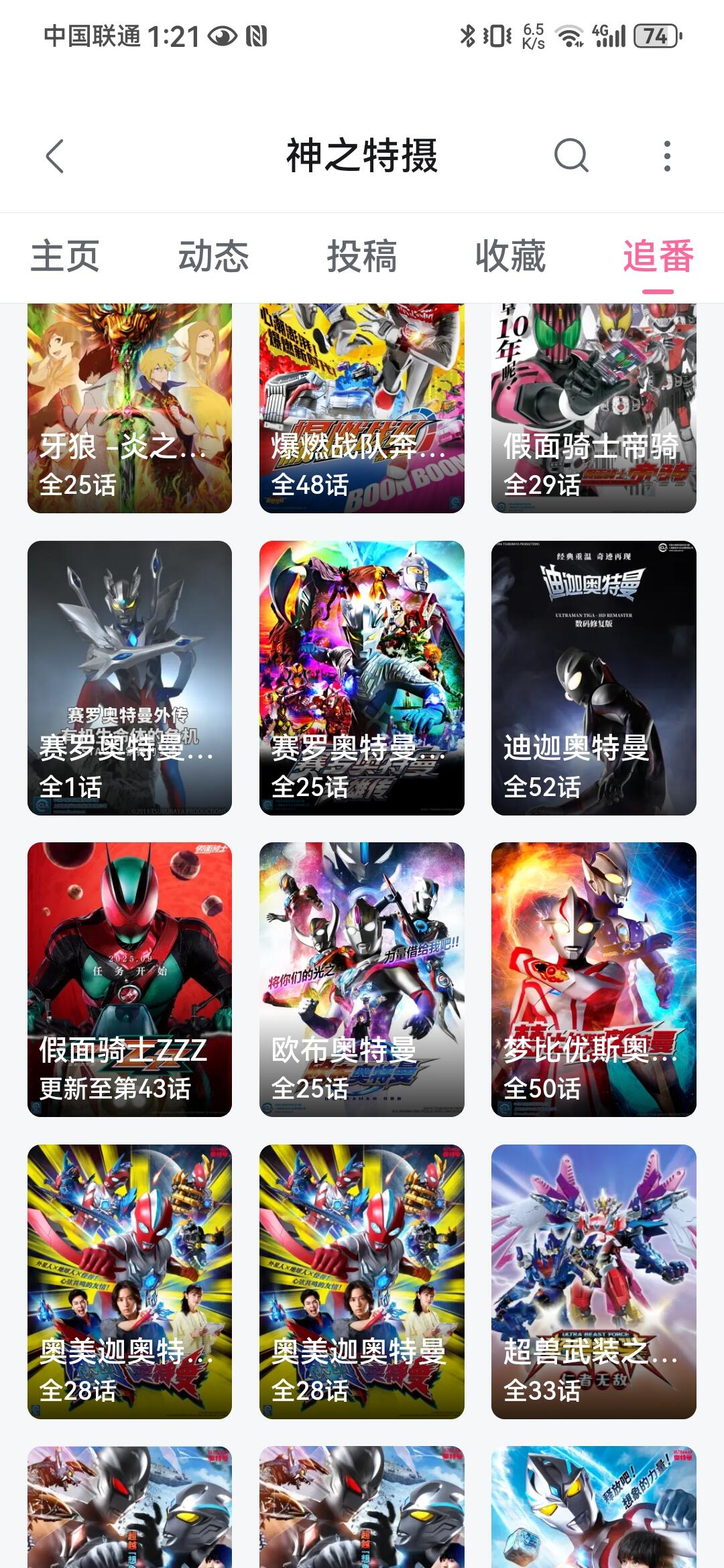
Task: Open 超兽武装之… with 33 episodes
Action: tap(594, 1282)
